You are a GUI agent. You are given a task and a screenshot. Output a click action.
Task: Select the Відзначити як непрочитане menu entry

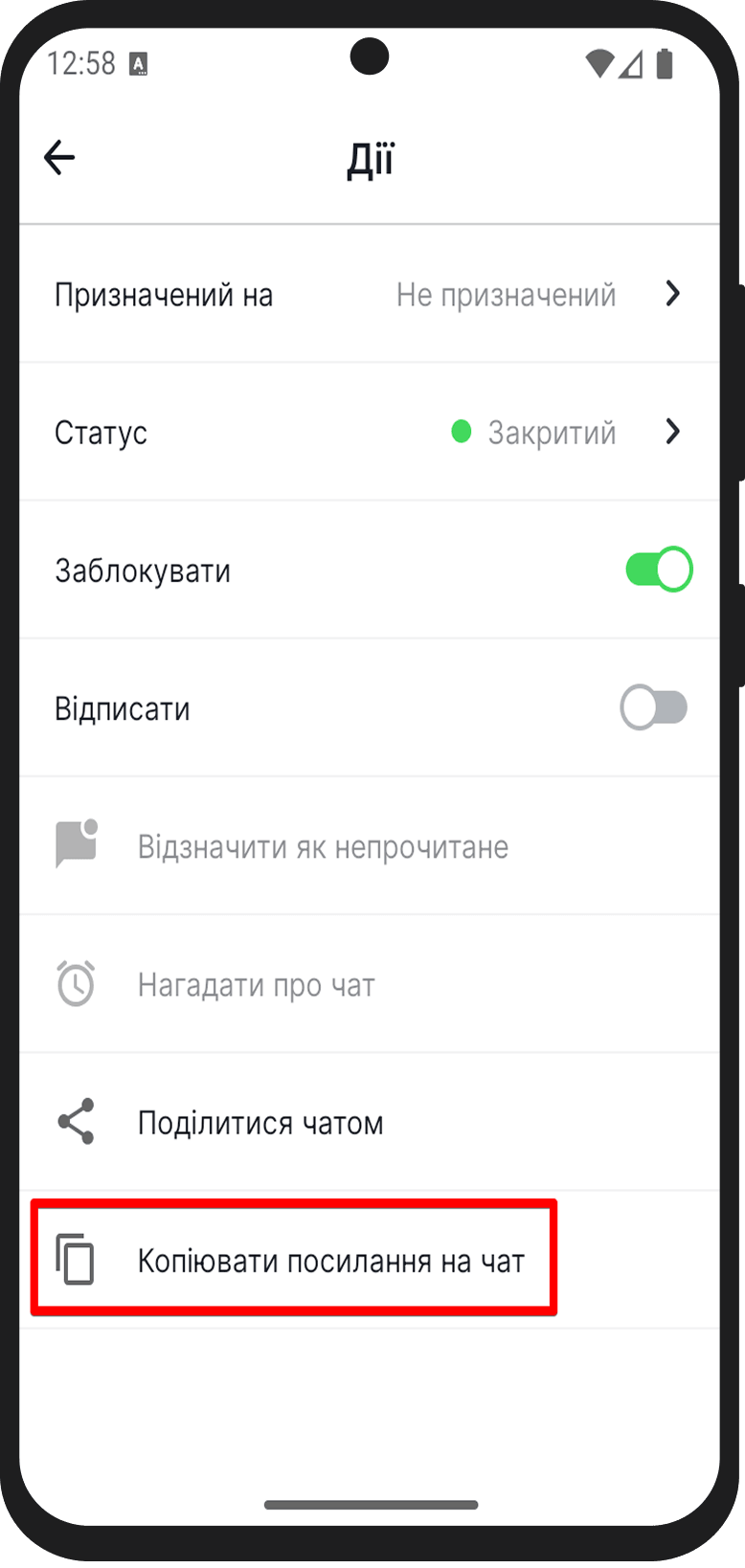tap(323, 845)
